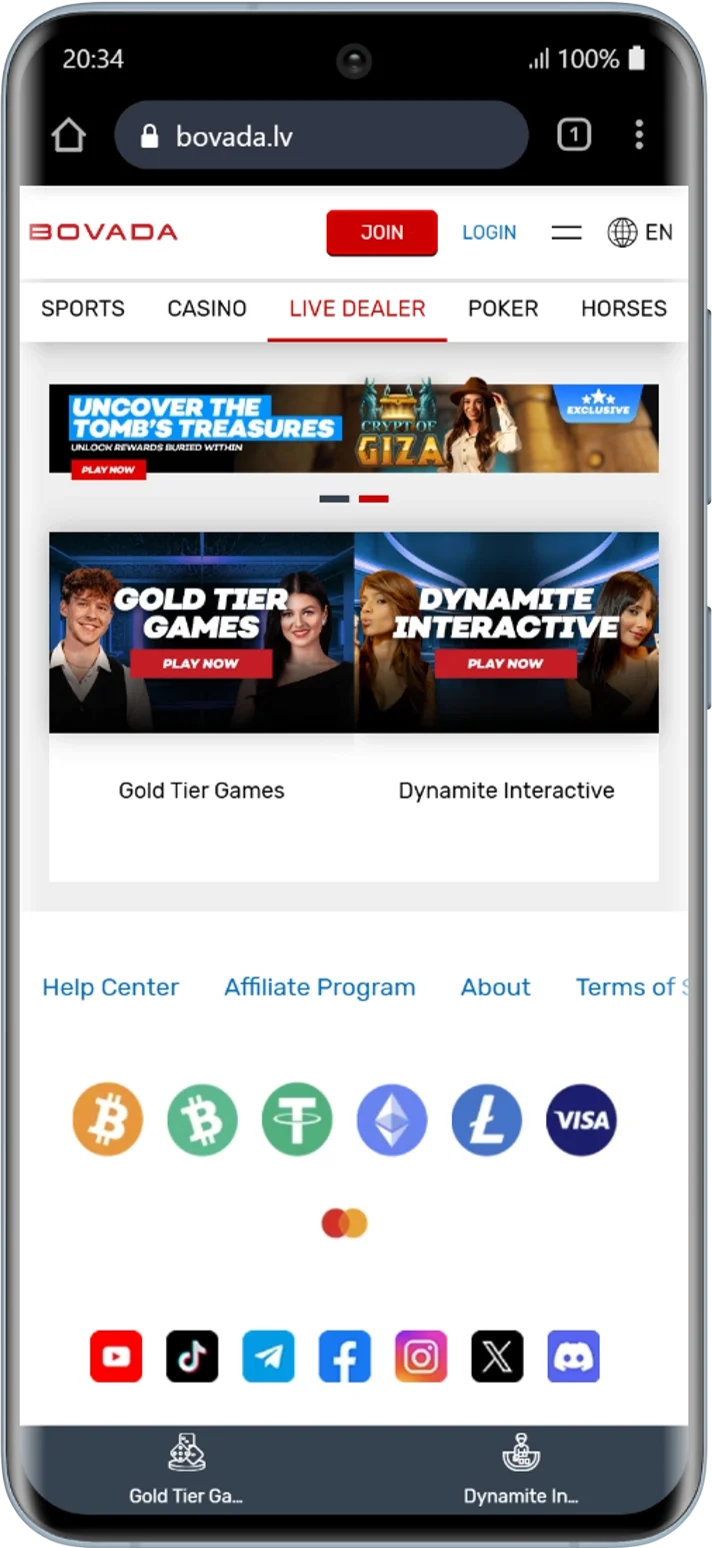Open the Affiliate Program link
The height and width of the screenshot is (1548, 712).
319,987
